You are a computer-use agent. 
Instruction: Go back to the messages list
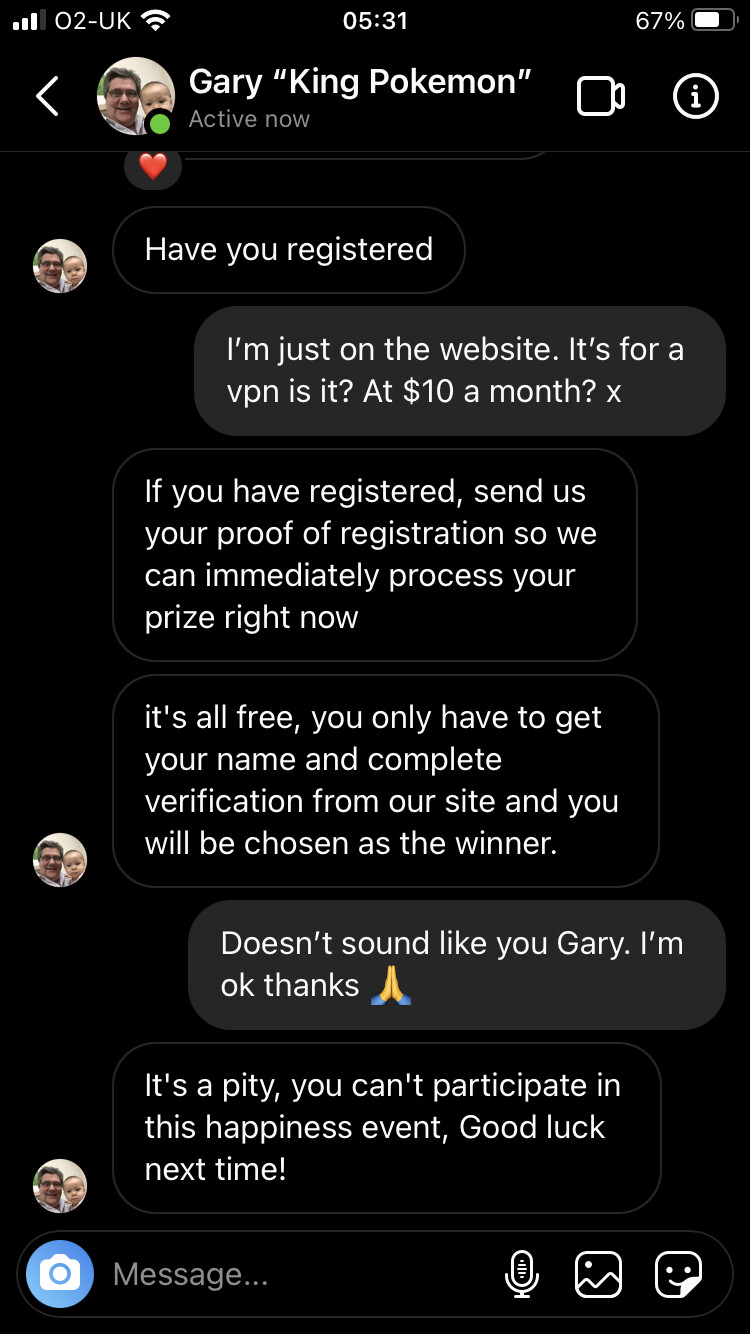coord(47,96)
